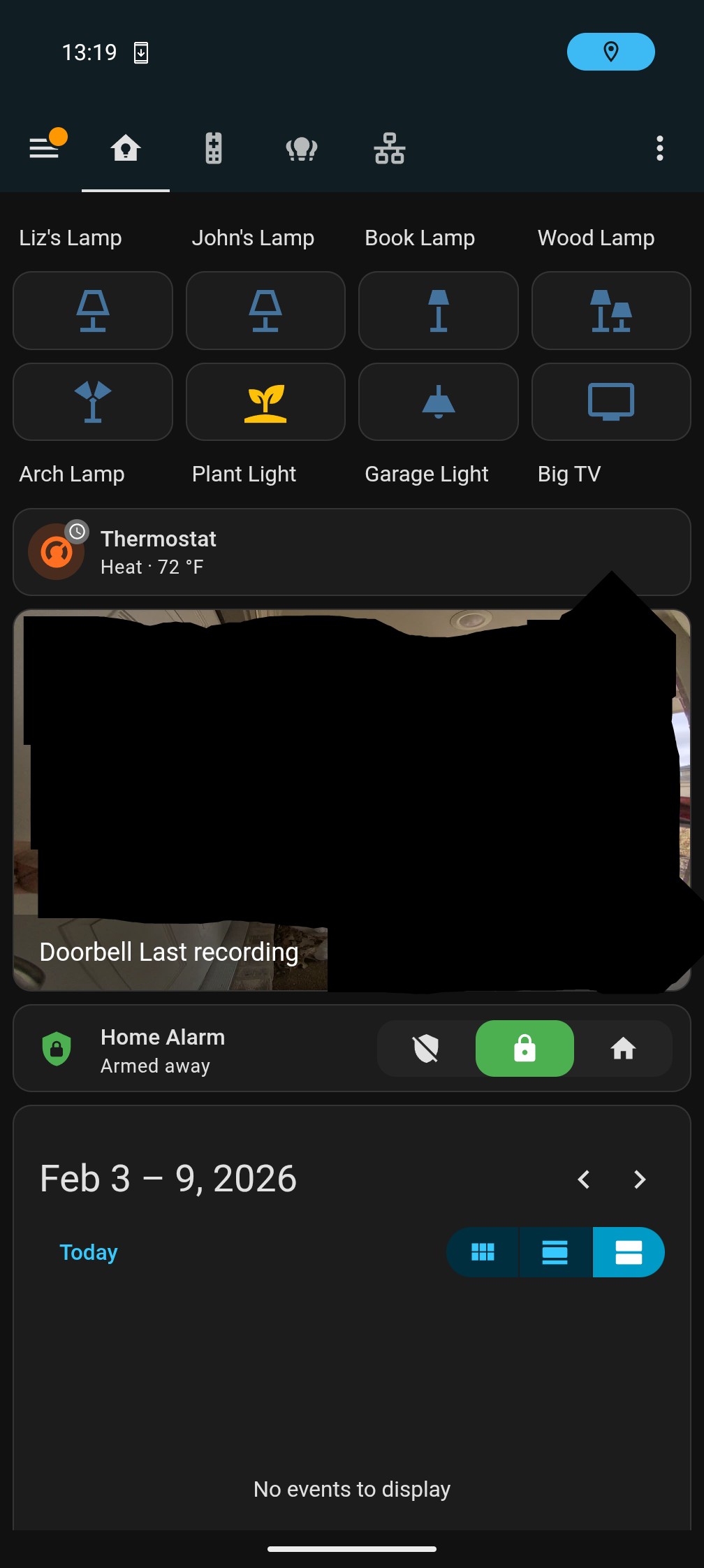Select the network hub tab icon
This screenshot has height=1568, width=704.
tap(390, 148)
